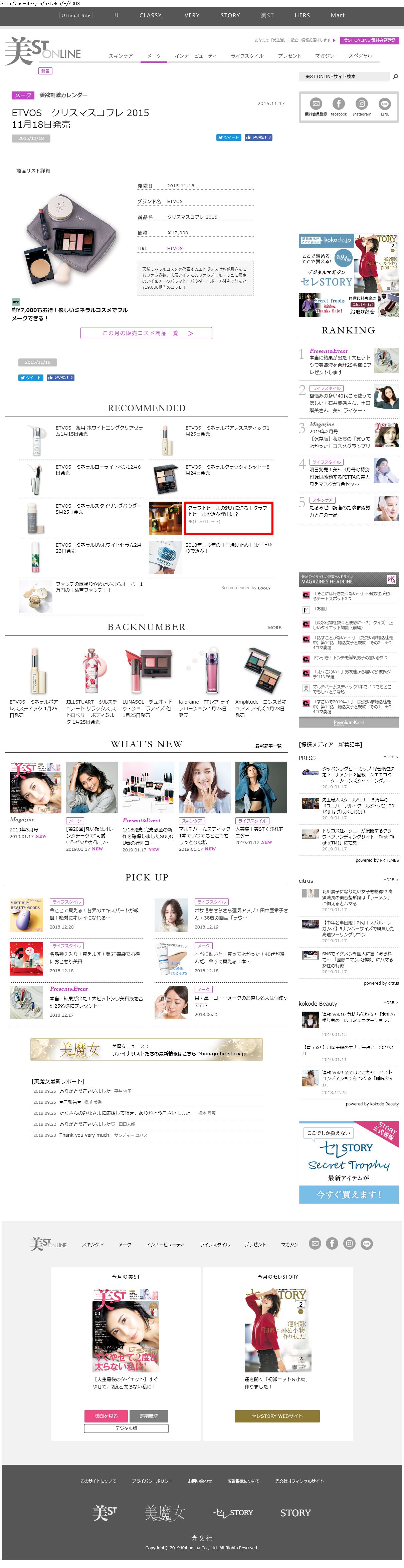Open the LINE icon in sidebar box

pos(385,106)
